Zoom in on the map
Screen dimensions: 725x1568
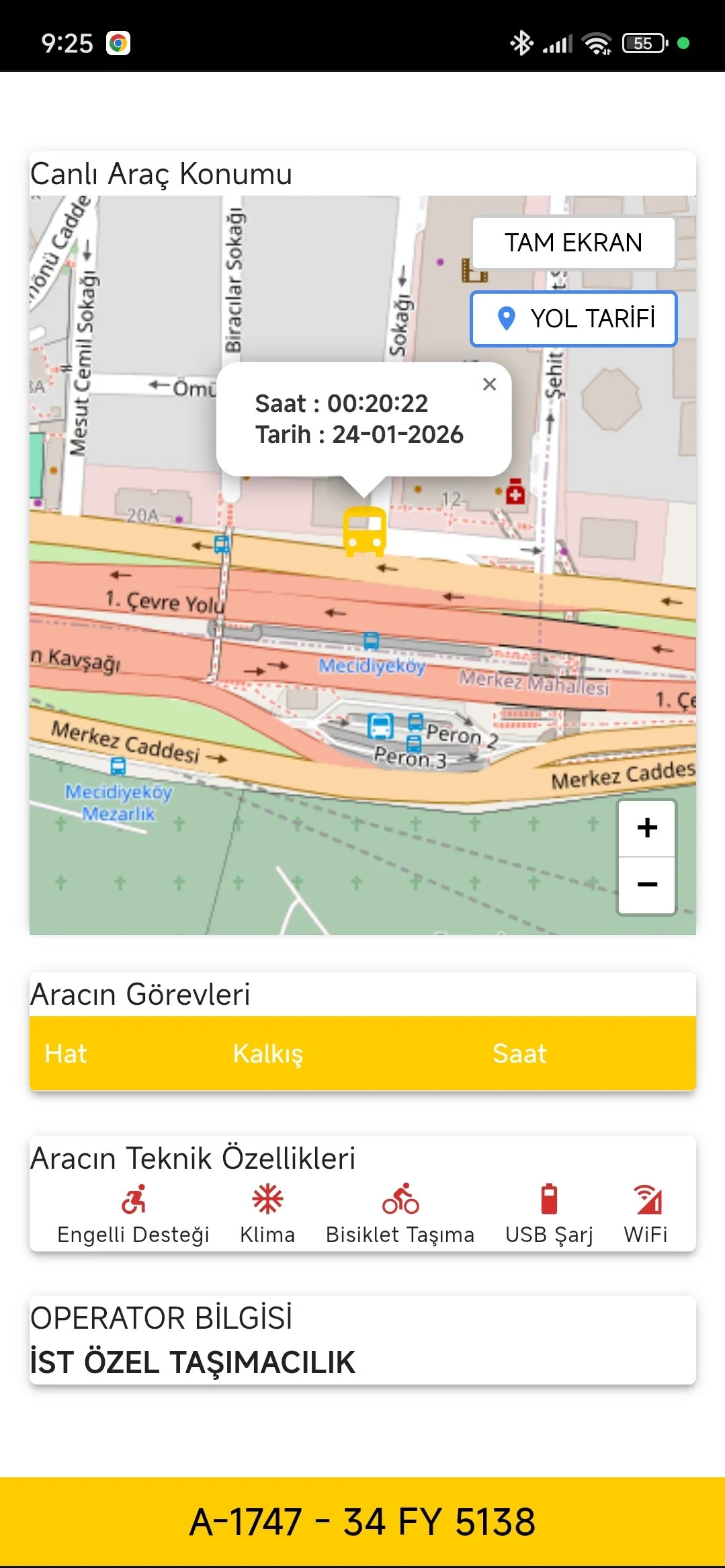(x=646, y=828)
